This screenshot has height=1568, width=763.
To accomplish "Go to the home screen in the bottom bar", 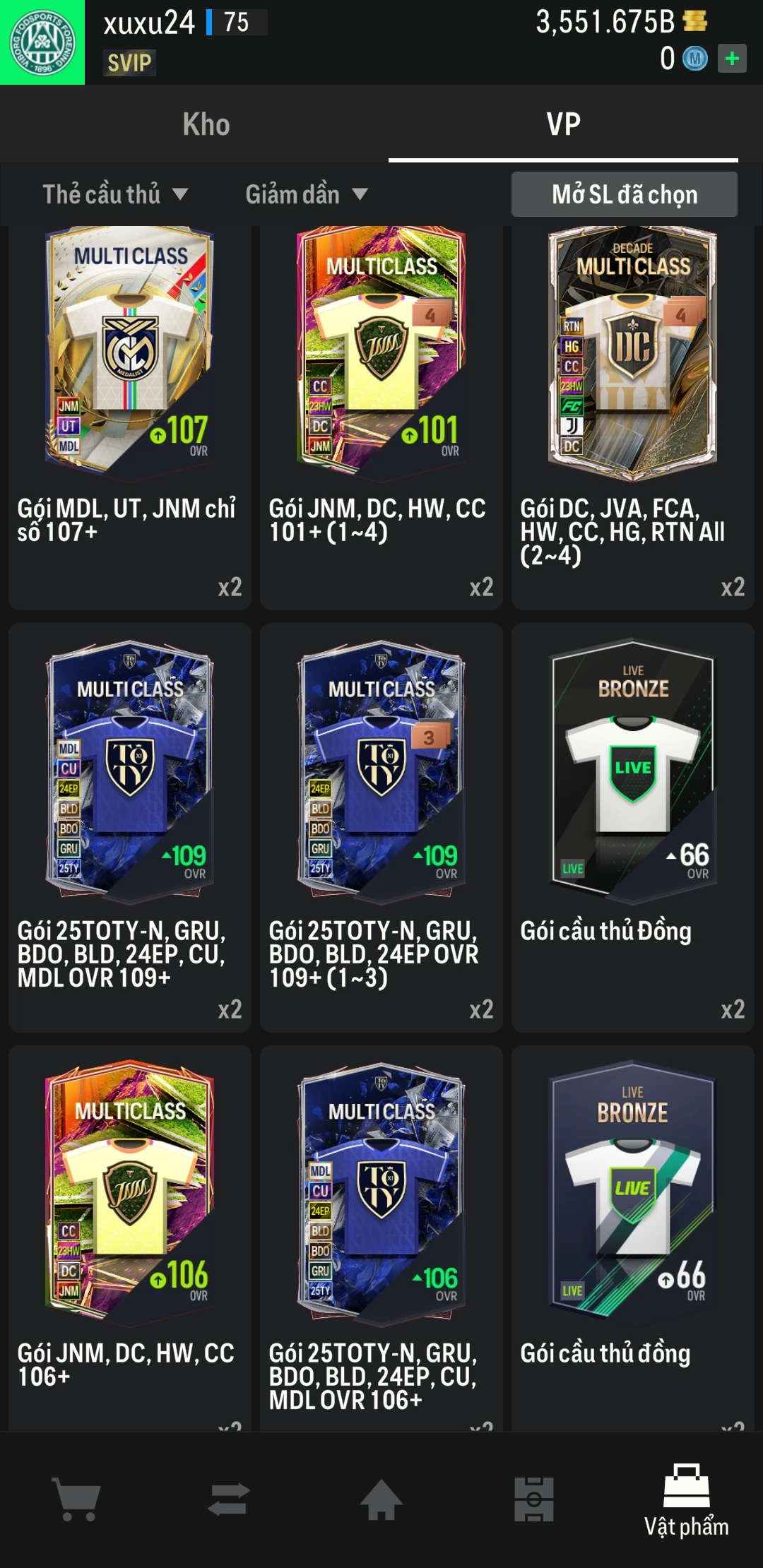I will pyautogui.click(x=381, y=1499).
